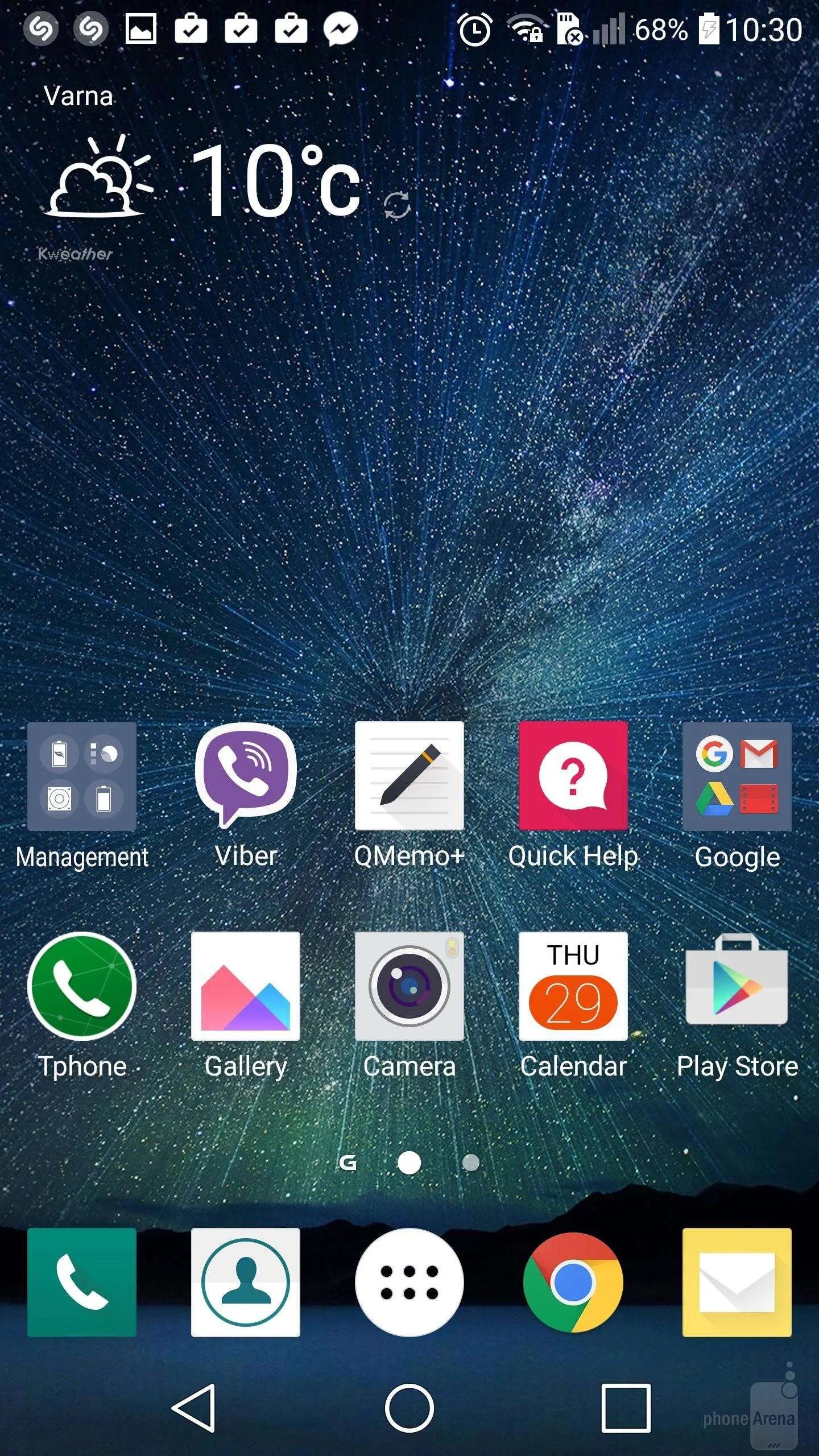Viewport: 819px width, 1456px height.
Task: Open the app drawer
Action: coord(409,1282)
